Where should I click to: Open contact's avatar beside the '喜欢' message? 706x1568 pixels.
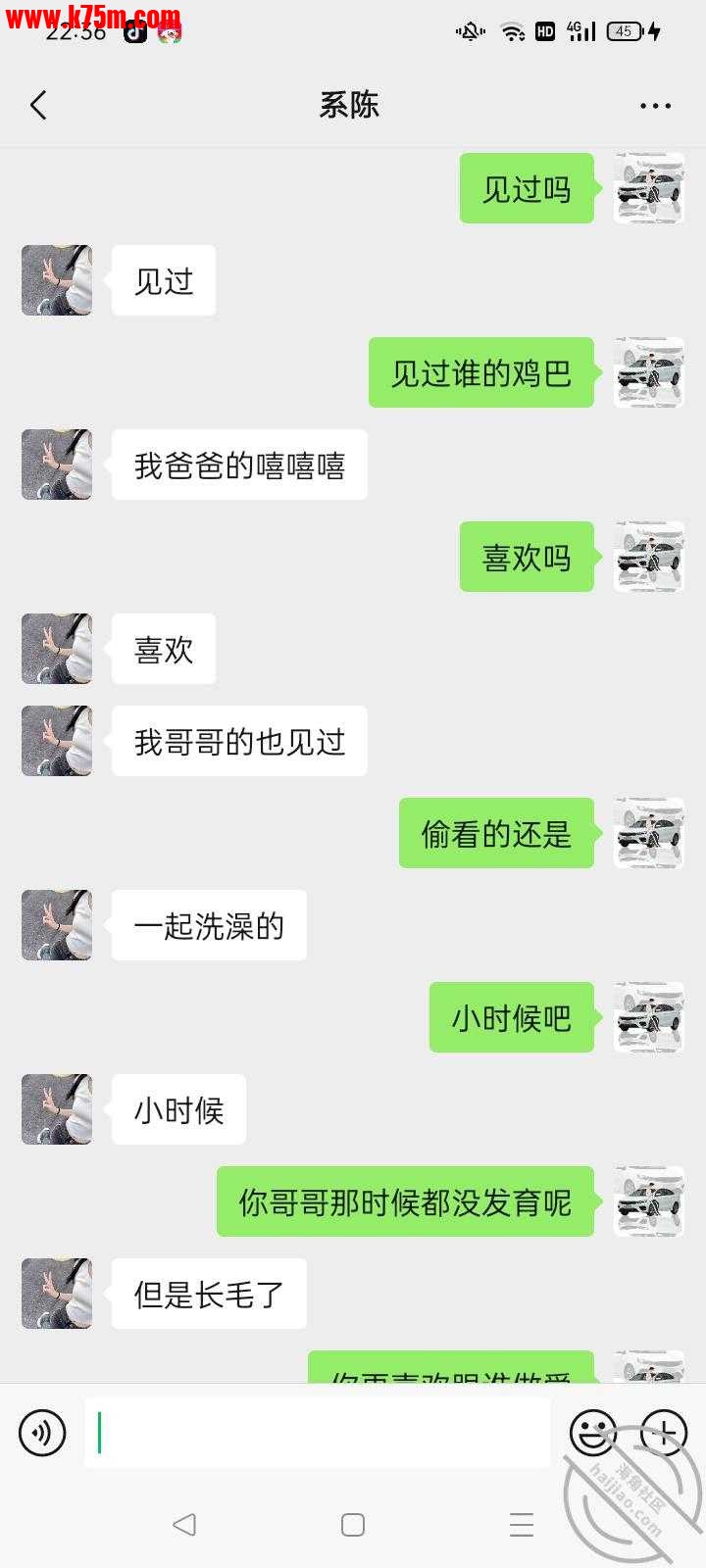coord(57,649)
